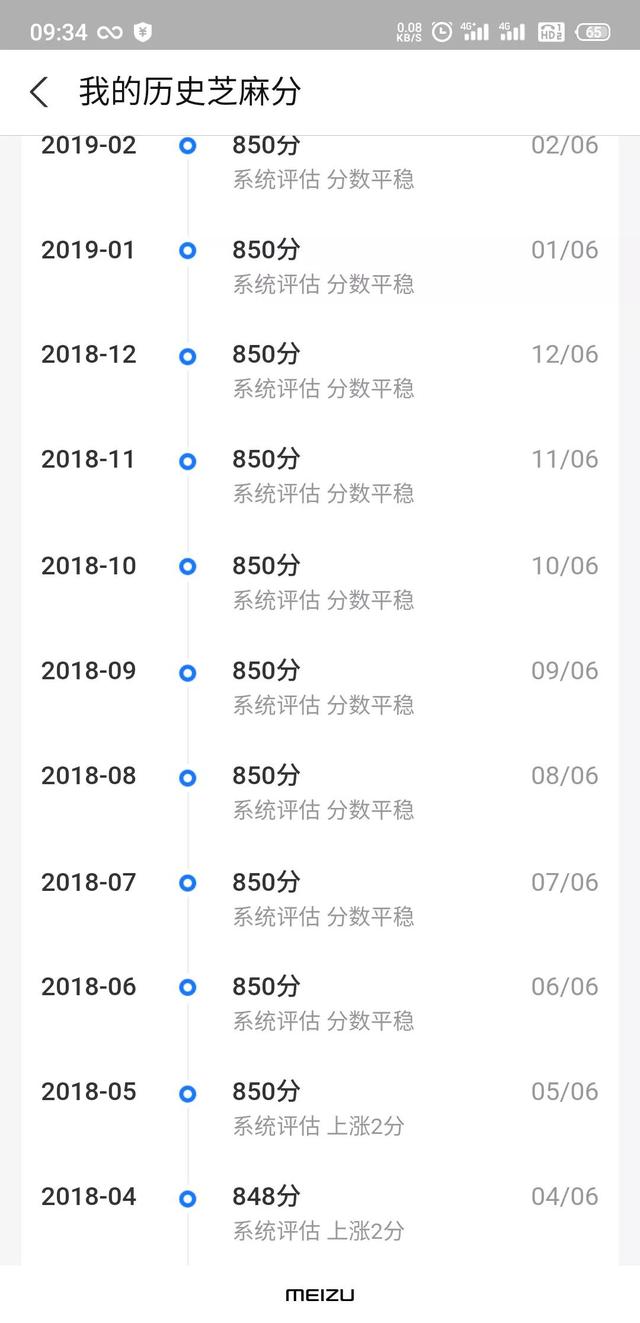Go back from 我的历史芝麻分 page
The image size is (640, 1323).
pyautogui.click(x=39, y=93)
